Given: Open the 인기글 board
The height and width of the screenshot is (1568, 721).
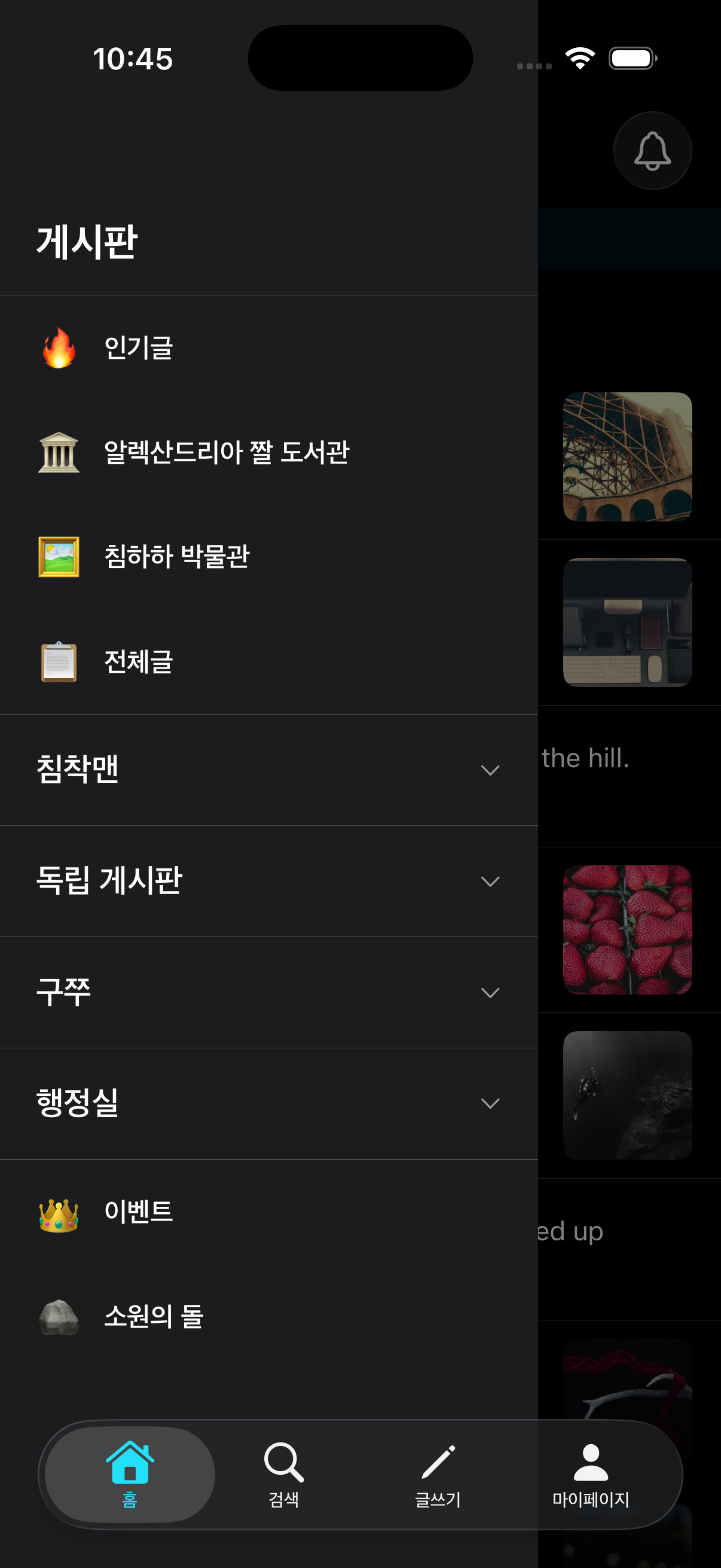Looking at the screenshot, I should tap(139, 347).
